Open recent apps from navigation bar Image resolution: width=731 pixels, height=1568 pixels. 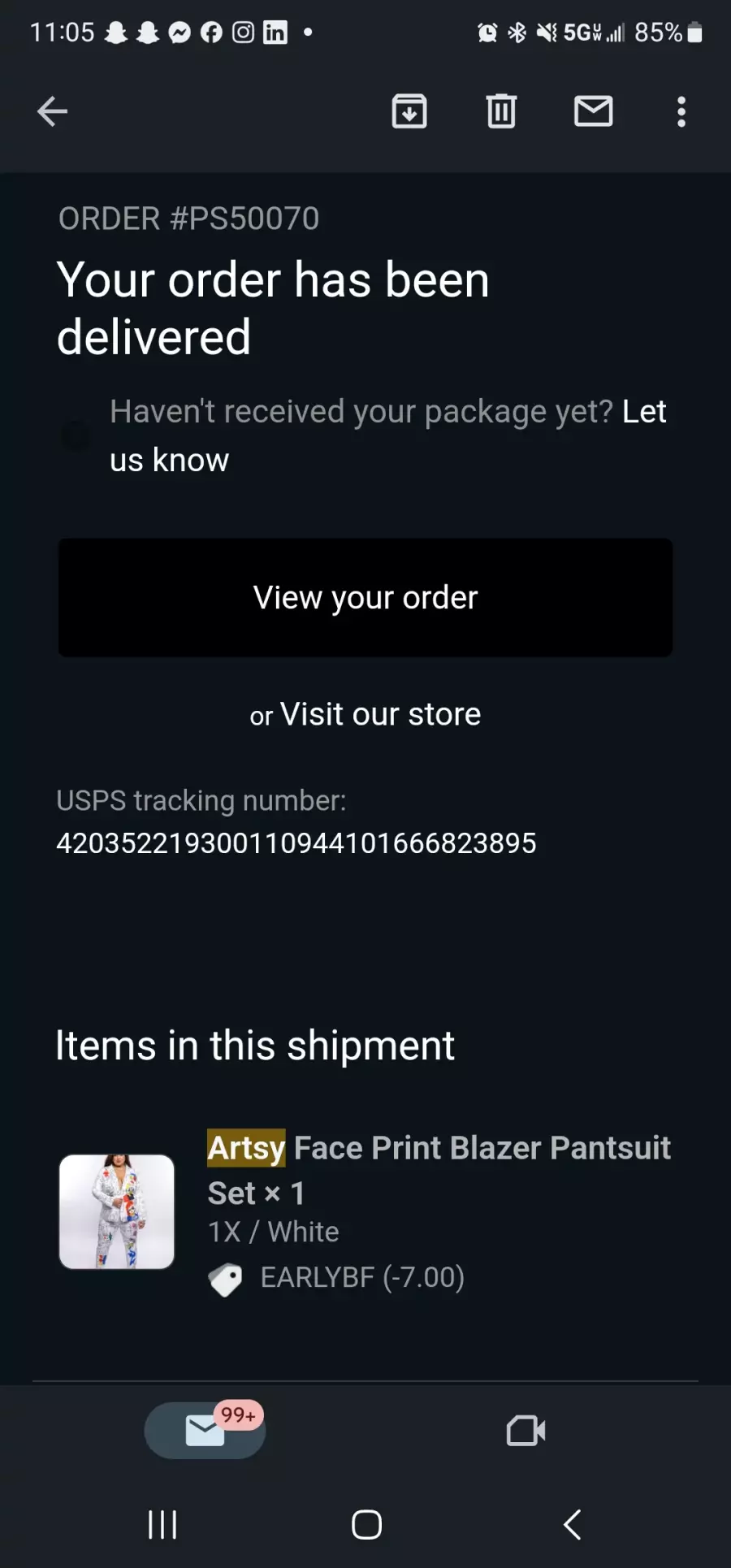point(162,1525)
